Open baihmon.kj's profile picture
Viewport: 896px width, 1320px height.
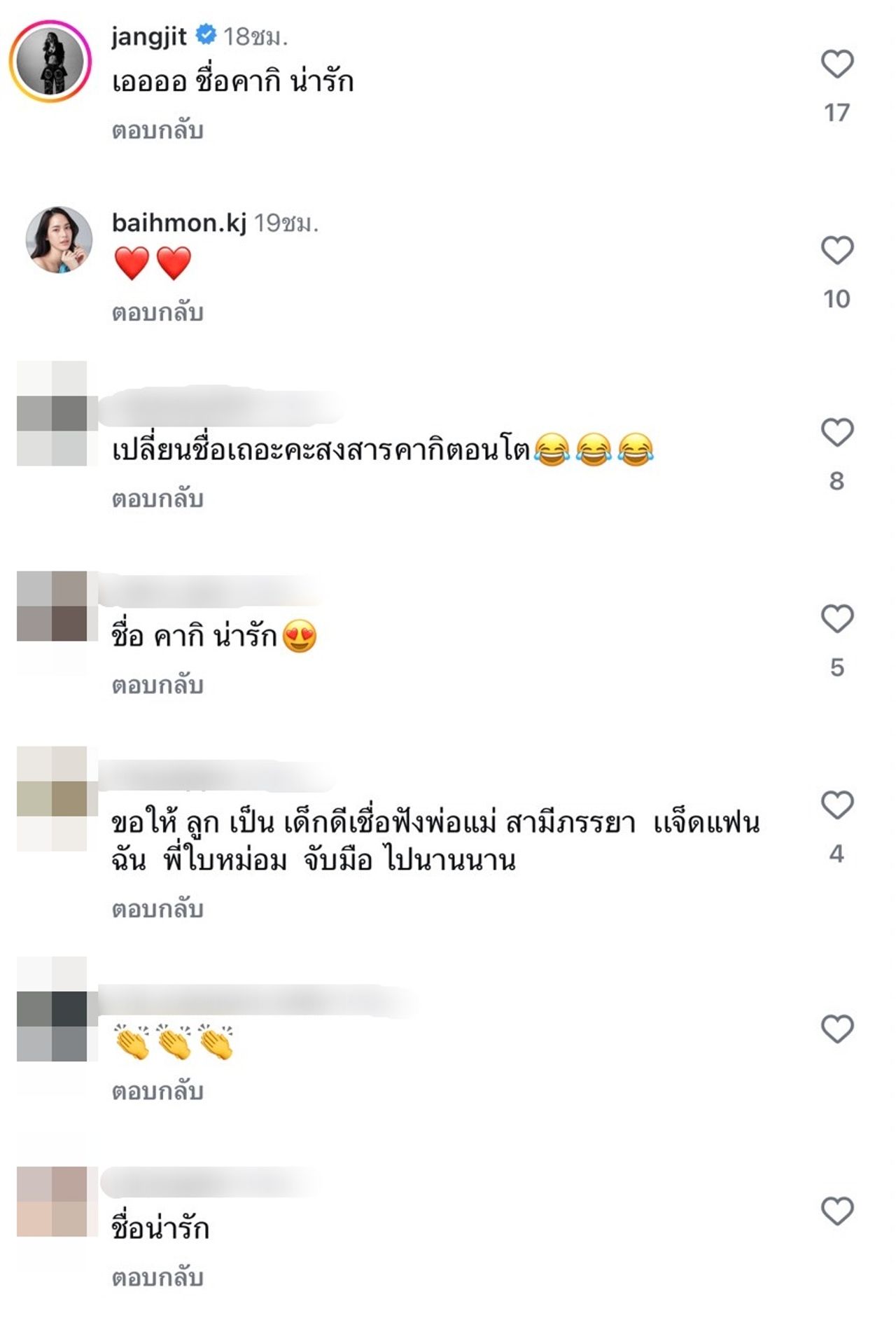(x=59, y=239)
